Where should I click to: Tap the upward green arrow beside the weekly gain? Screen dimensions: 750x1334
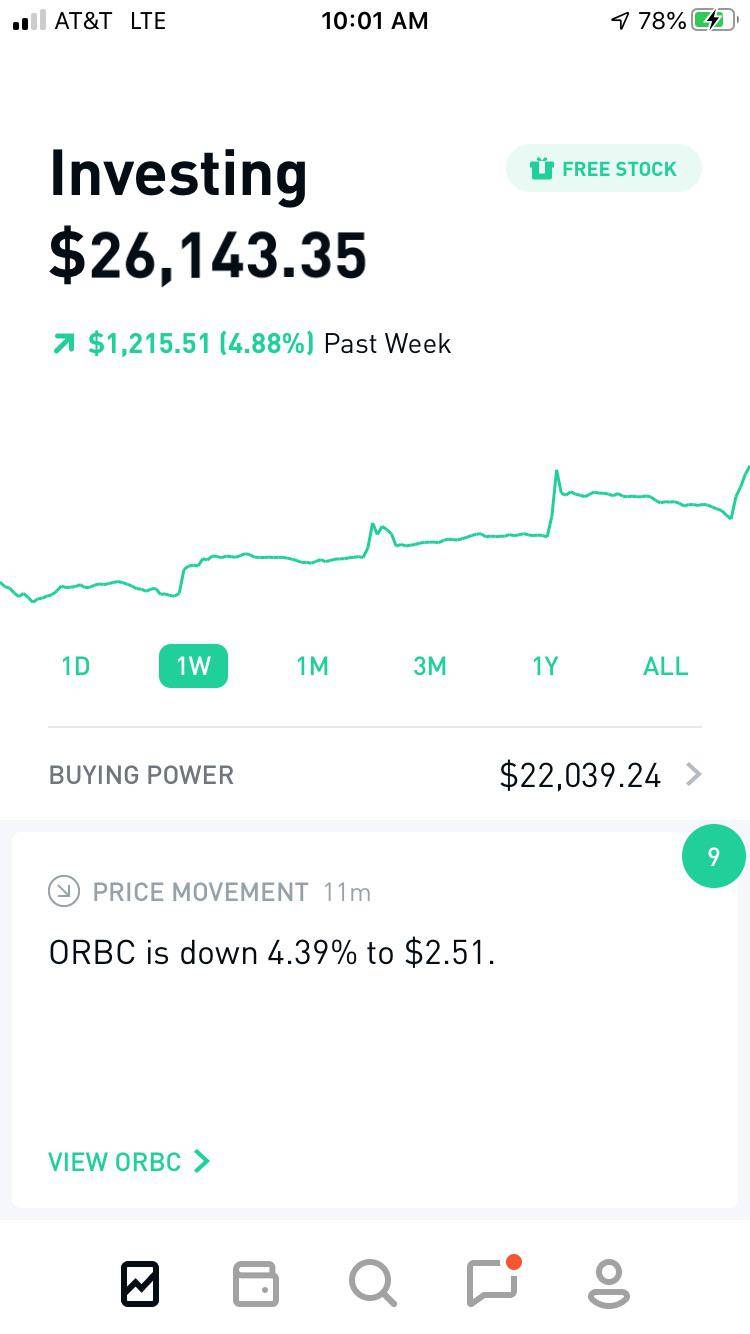(63, 342)
